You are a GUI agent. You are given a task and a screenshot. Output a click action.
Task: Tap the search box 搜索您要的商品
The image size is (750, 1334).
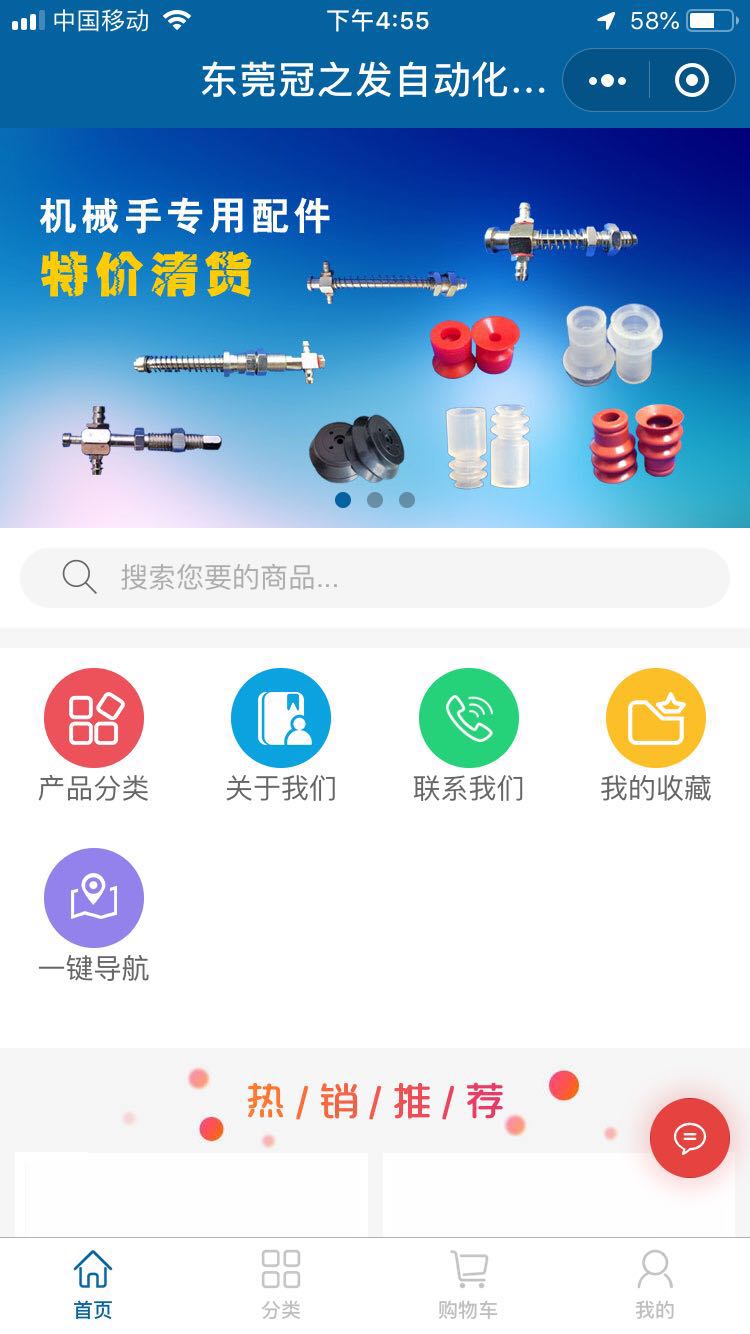tap(375, 577)
